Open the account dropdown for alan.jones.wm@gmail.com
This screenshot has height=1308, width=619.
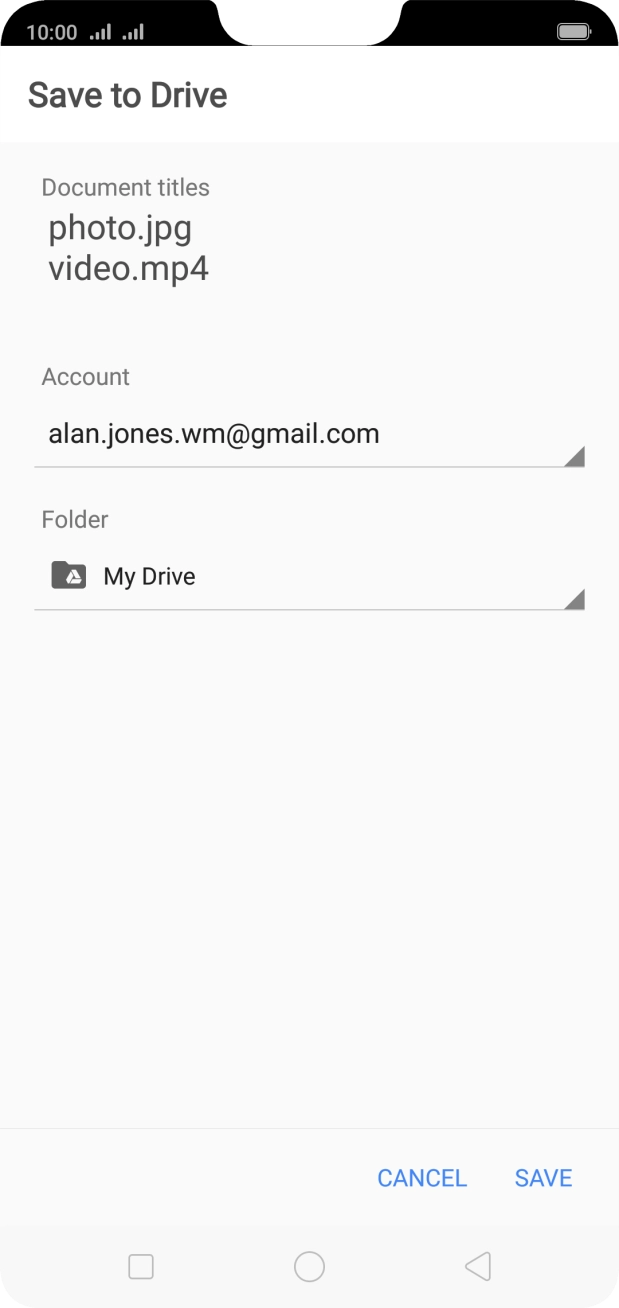309,435
